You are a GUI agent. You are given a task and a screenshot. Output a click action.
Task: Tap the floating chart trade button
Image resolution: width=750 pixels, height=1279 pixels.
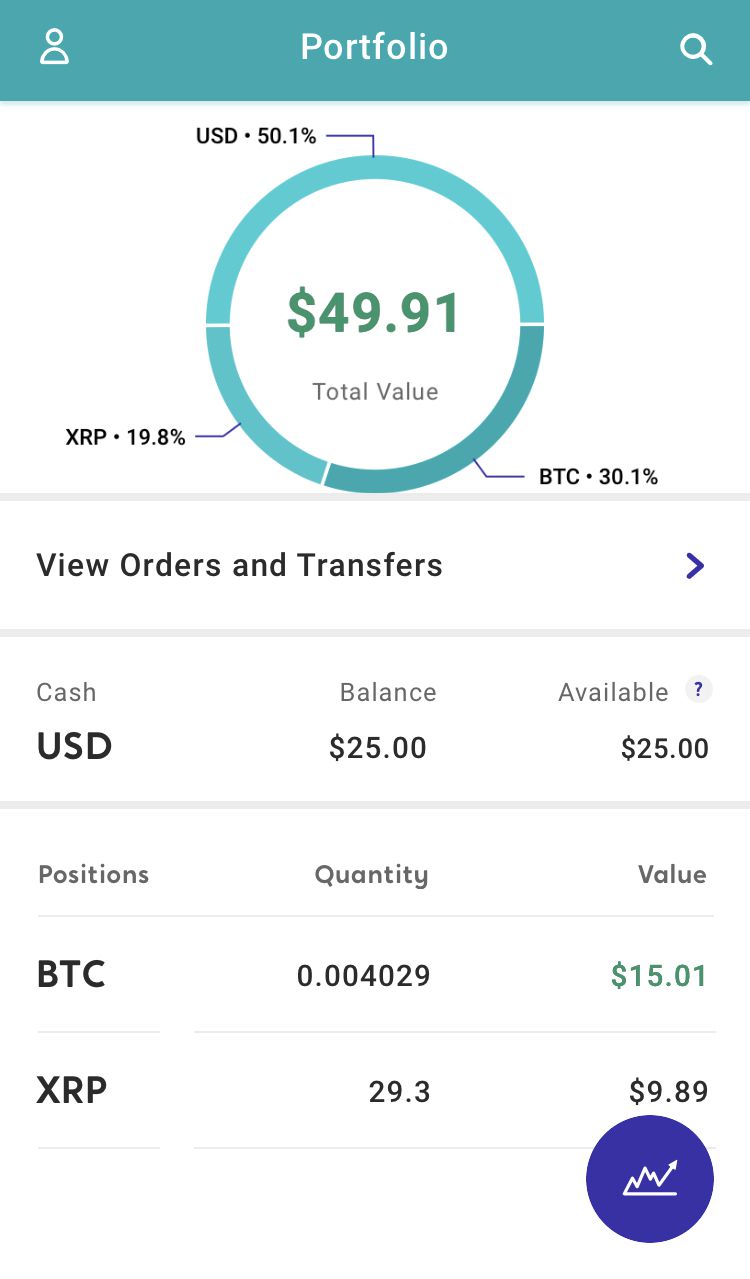pyautogui.click(x=650, y=1179)
